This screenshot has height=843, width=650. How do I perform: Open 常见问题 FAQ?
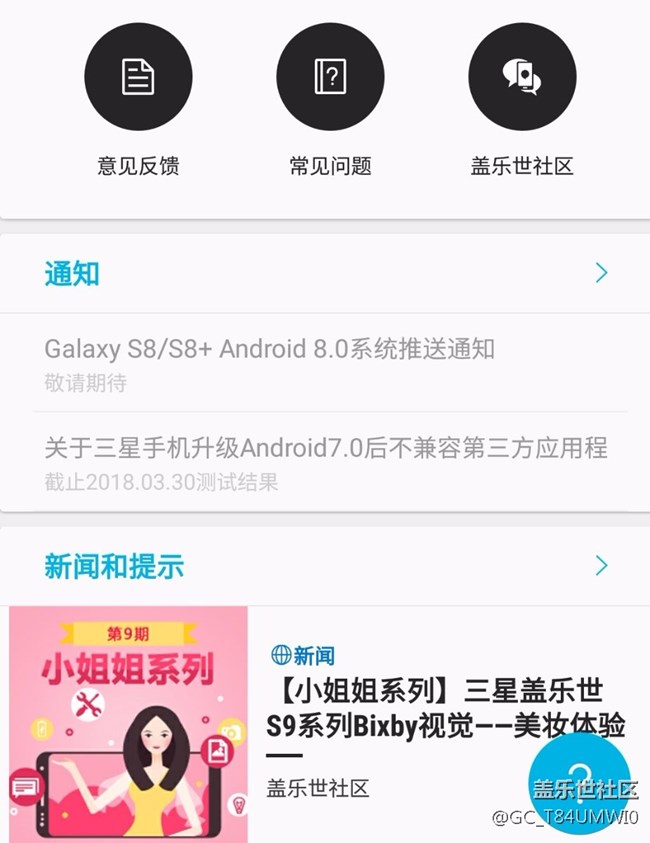click(x=330, y=77)
